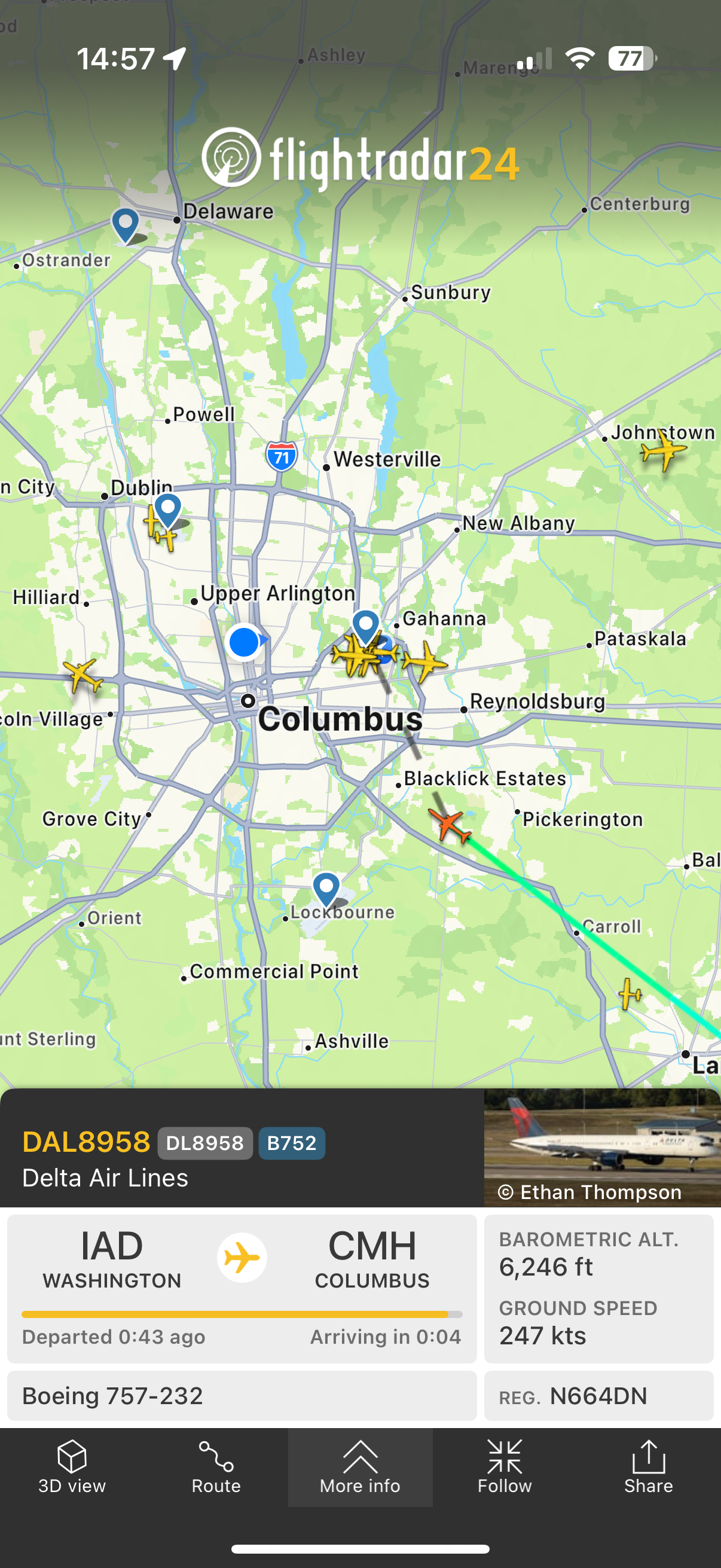Tap the yellow plane near Johnstown
Image resolution: width=721 pixels, height=1568 pixels.
662,451
